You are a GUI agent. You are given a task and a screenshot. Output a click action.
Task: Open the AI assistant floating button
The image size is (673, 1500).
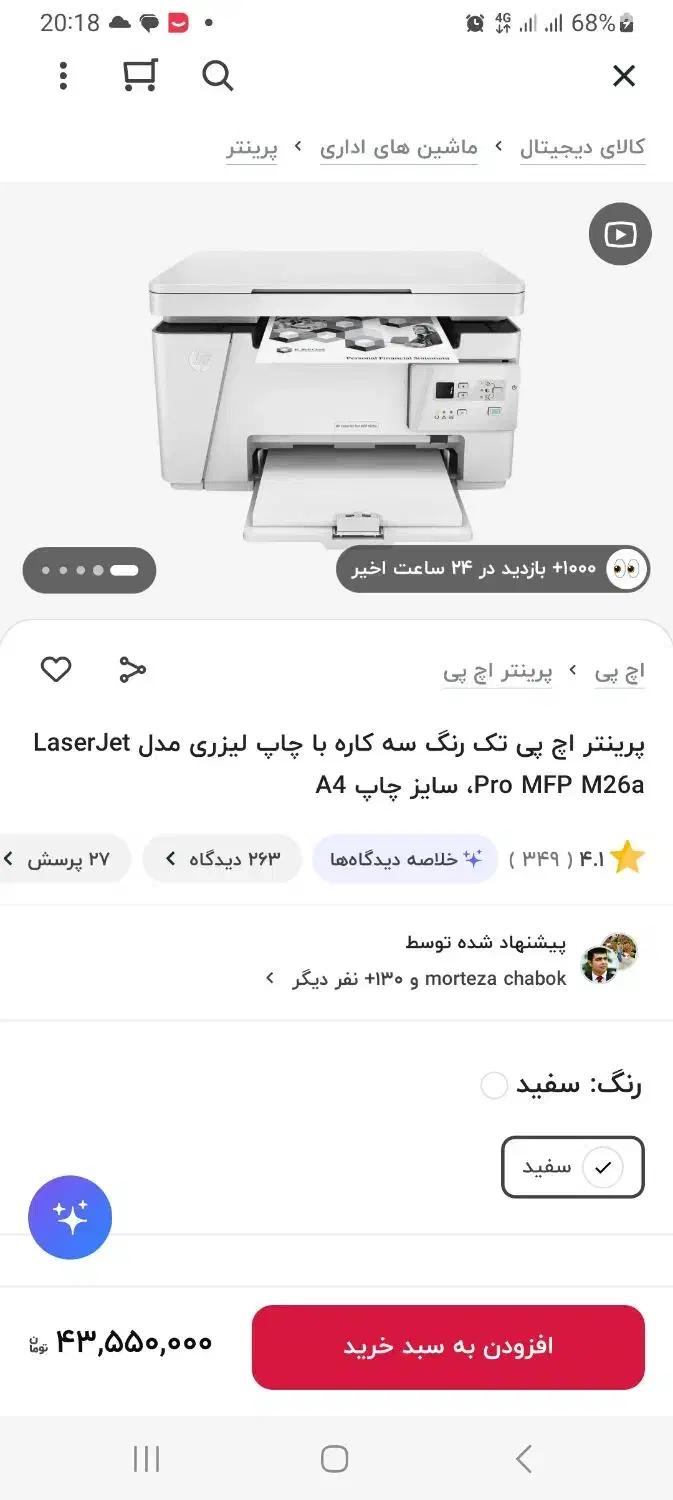coord(70,1217)
